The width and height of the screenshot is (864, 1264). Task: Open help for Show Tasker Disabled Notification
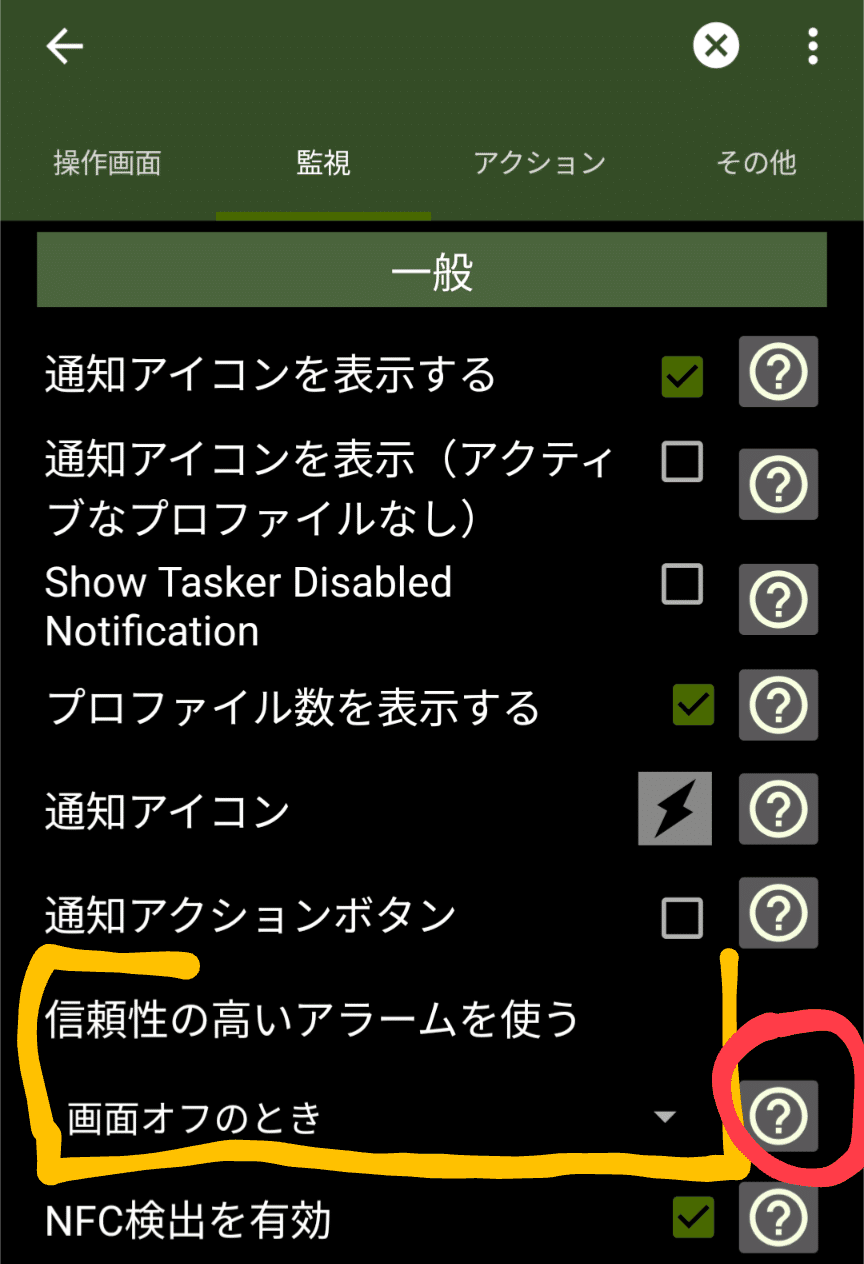(x=778, y=600)
